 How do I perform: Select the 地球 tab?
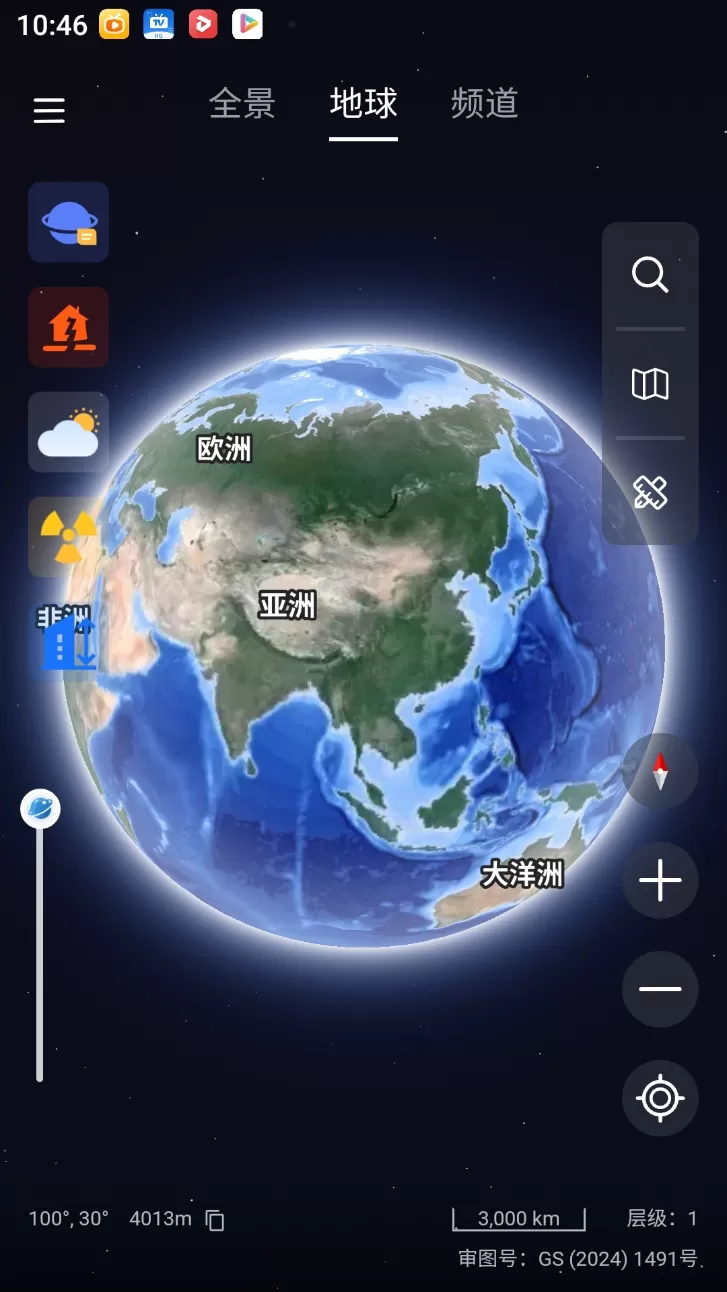pos(364,104)
